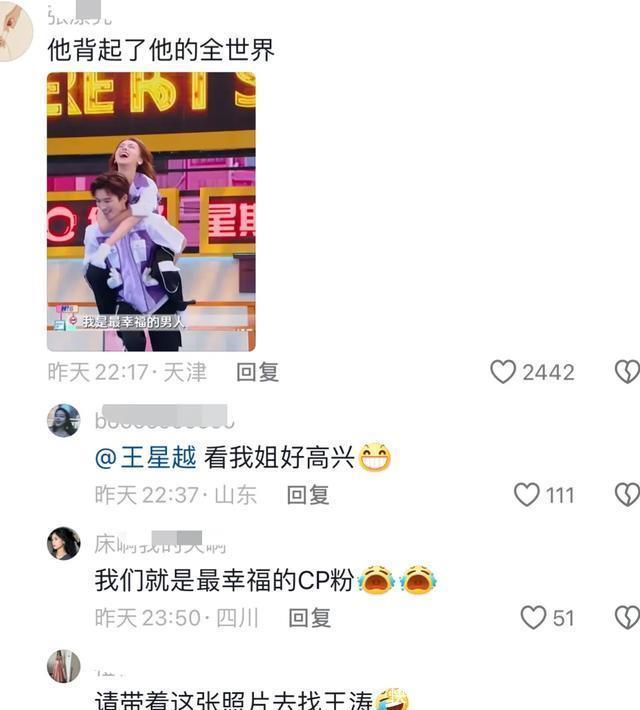
Task: Dislike the comment with 2442 likes
Action: 627,372
